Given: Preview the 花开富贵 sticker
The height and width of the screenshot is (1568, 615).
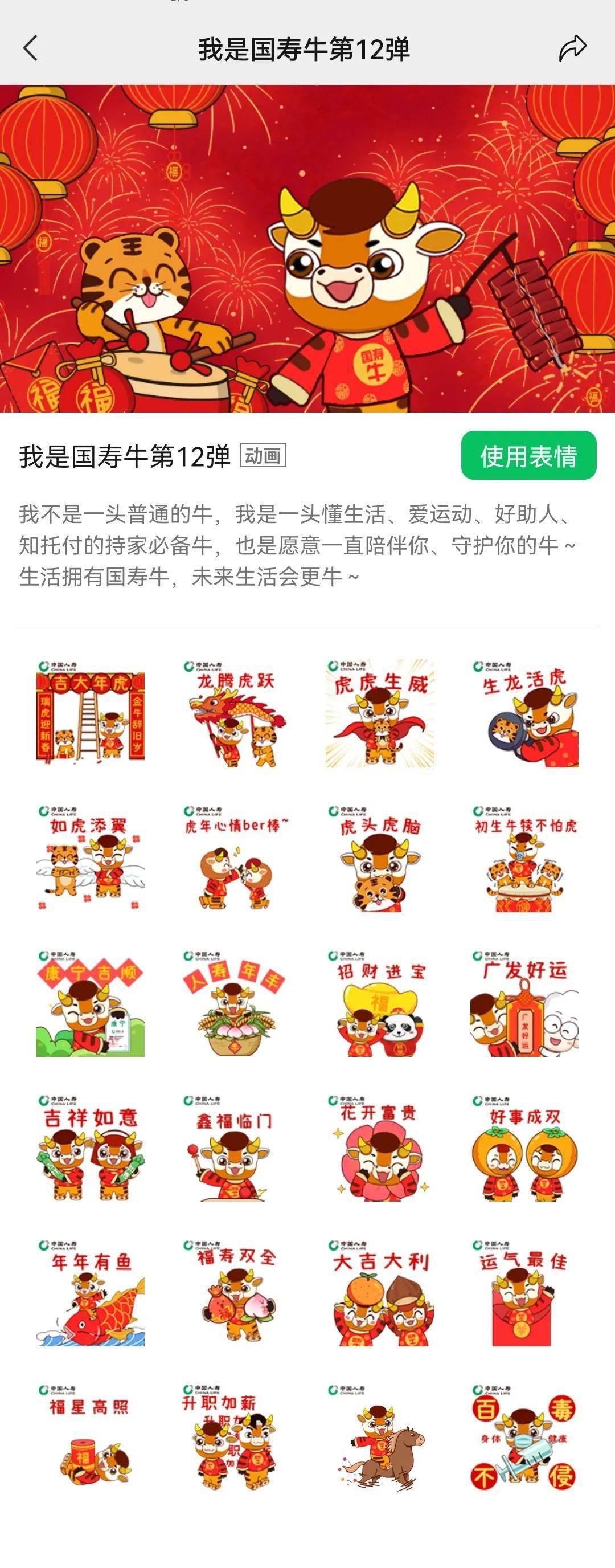Looking at the screenshot, I should [380, 1148].
